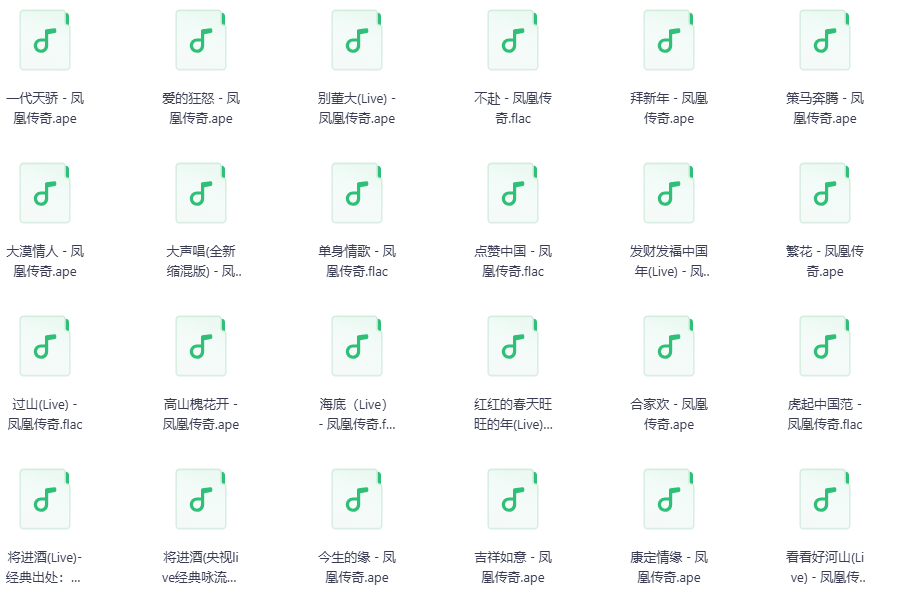907x598 pixels.
Task: Select 红红的春天旺旺的年(Live) file
Action: pos(513,347)
